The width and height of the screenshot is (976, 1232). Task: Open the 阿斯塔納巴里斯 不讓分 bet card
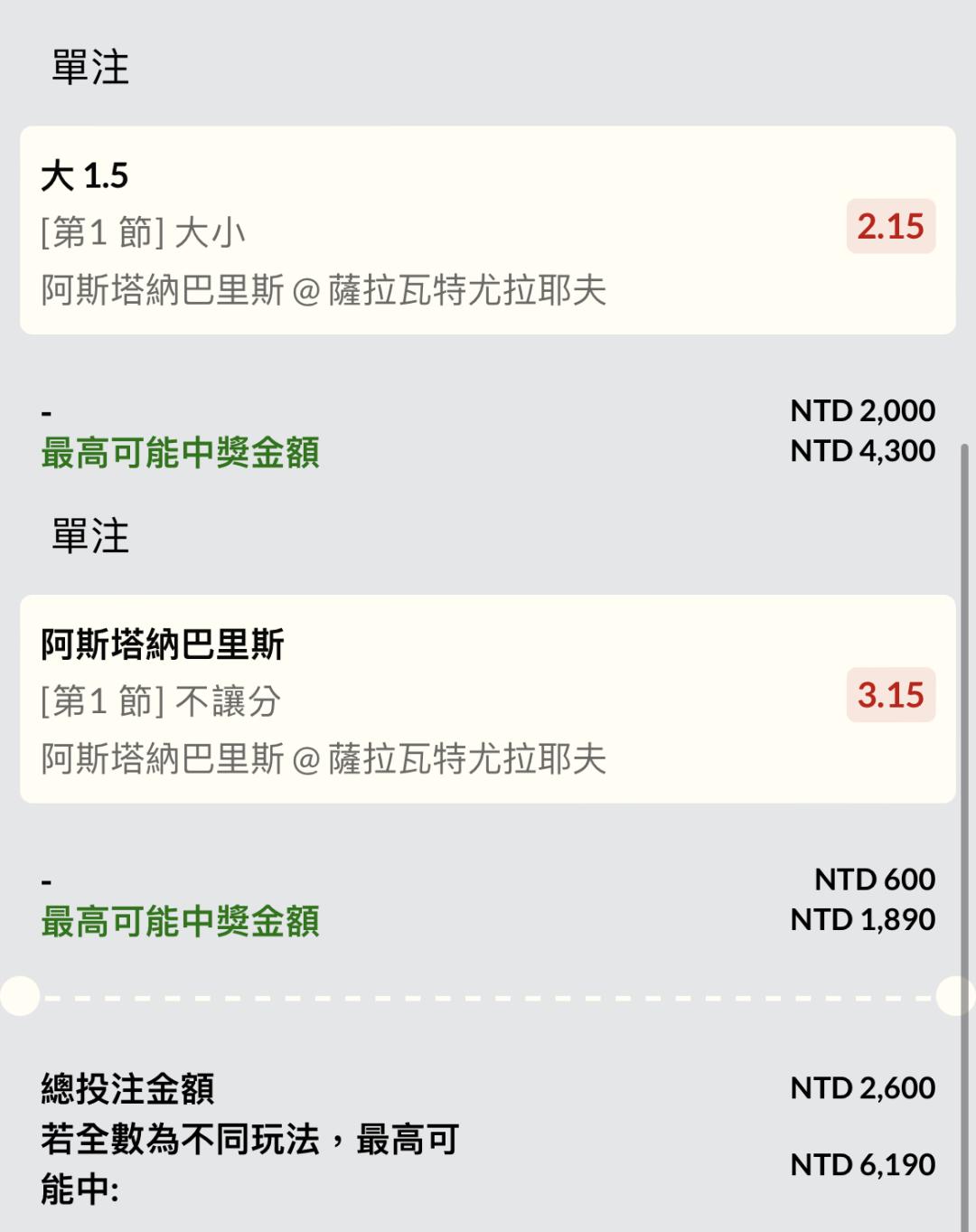(407, 699)
